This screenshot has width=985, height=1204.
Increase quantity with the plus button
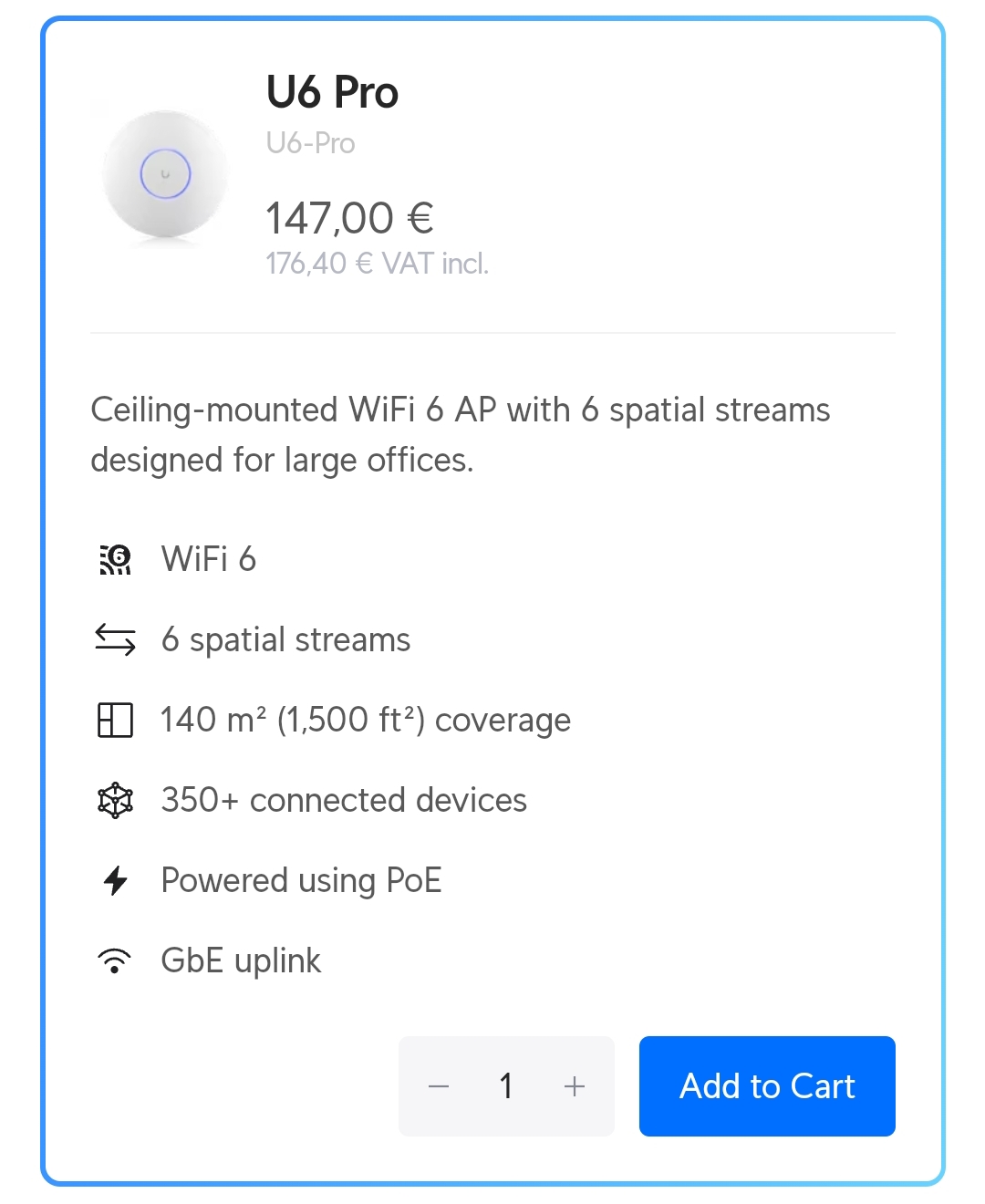coord(575,1085)
